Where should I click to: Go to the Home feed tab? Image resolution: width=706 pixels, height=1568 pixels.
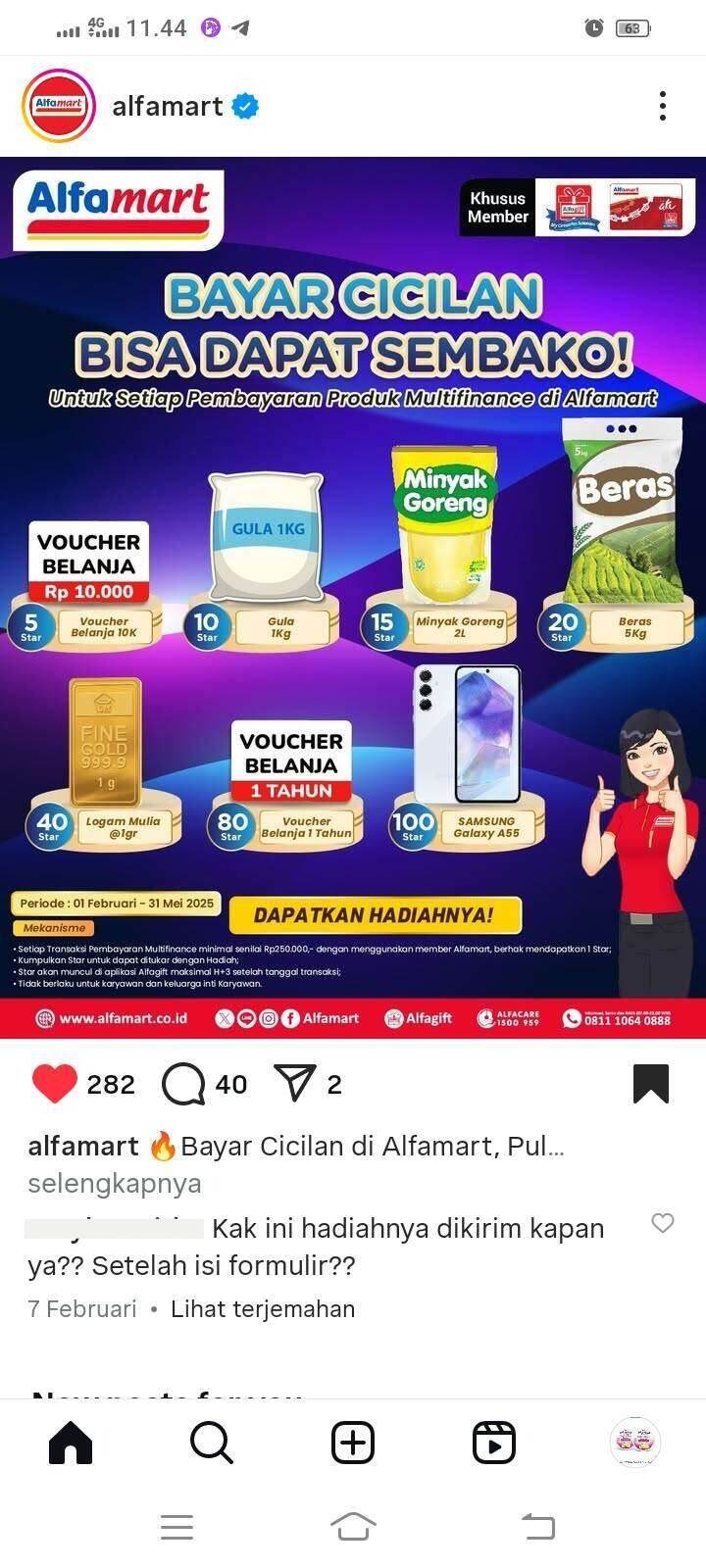[71, 1443]
